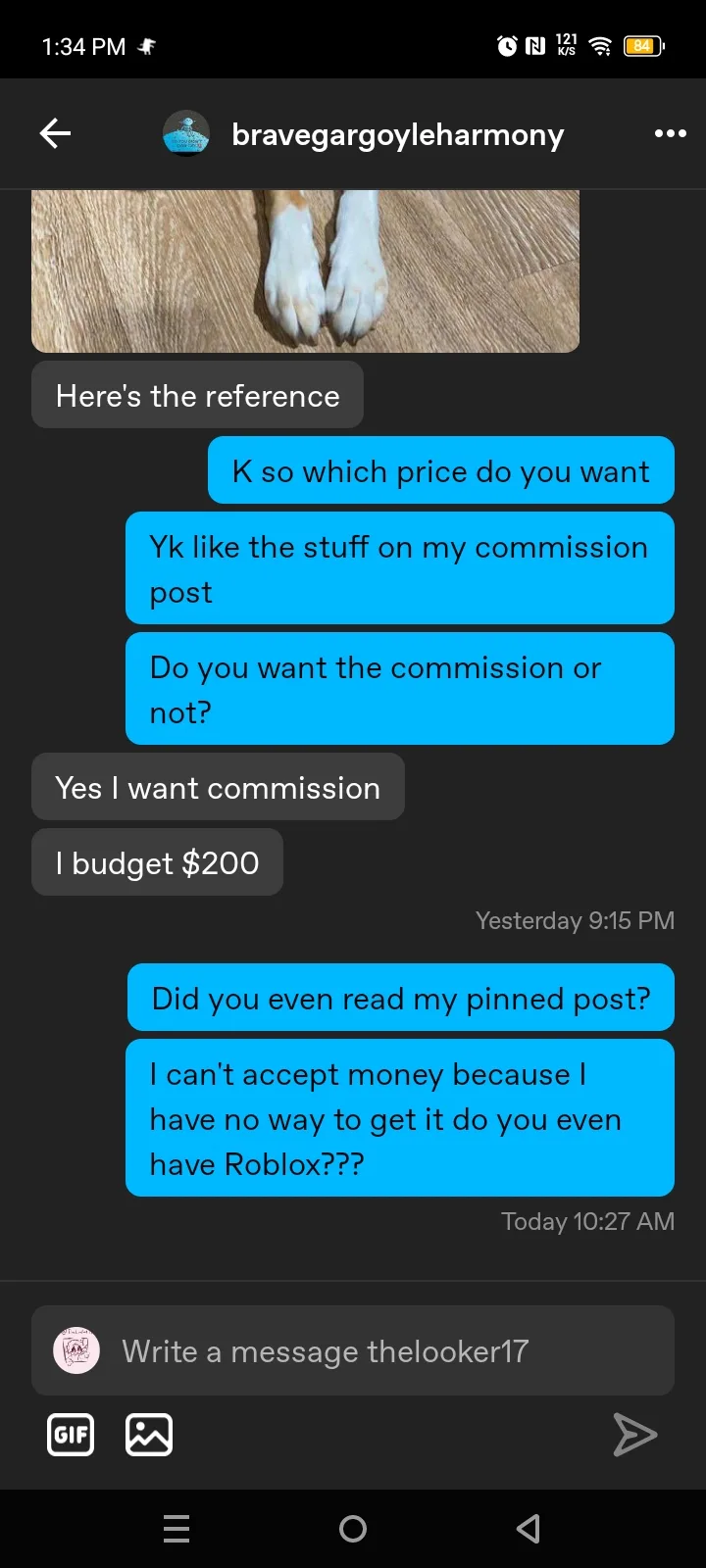
Task: Send the message with the paper plane
Action: (634, 1435)
